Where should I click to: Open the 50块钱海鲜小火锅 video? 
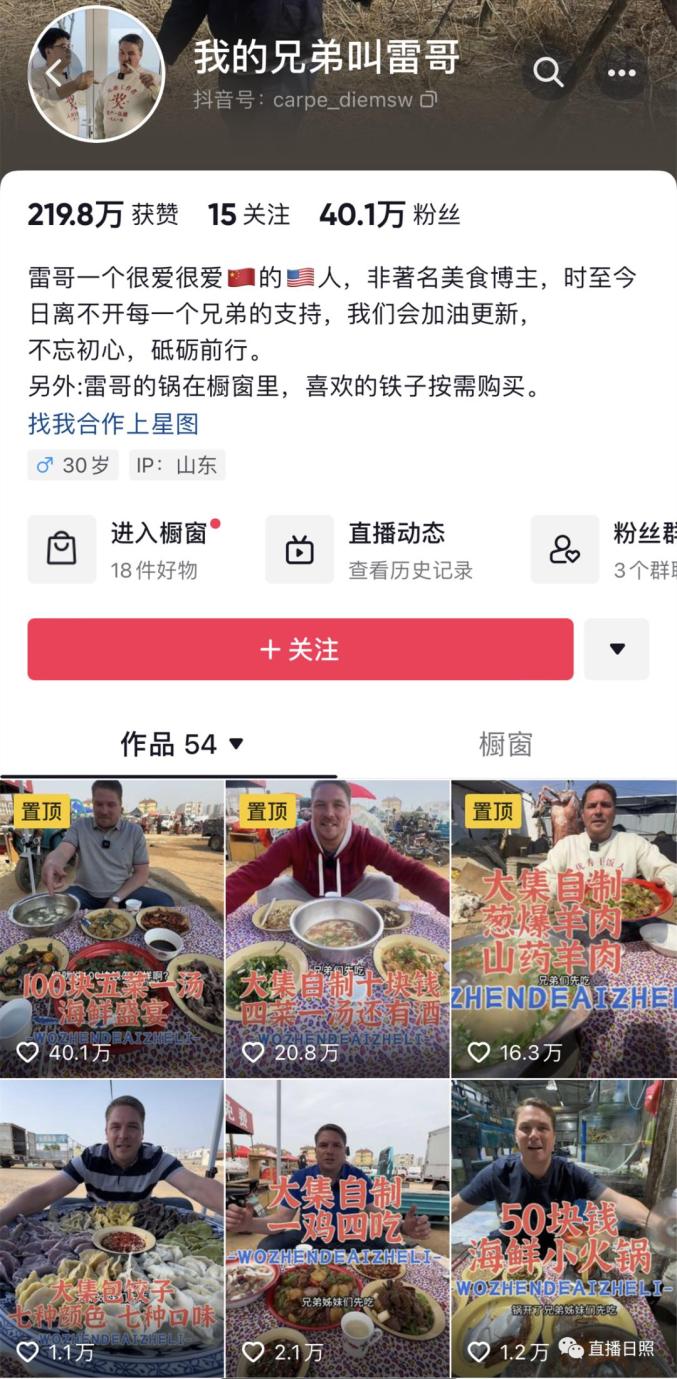coord(564,1228)
